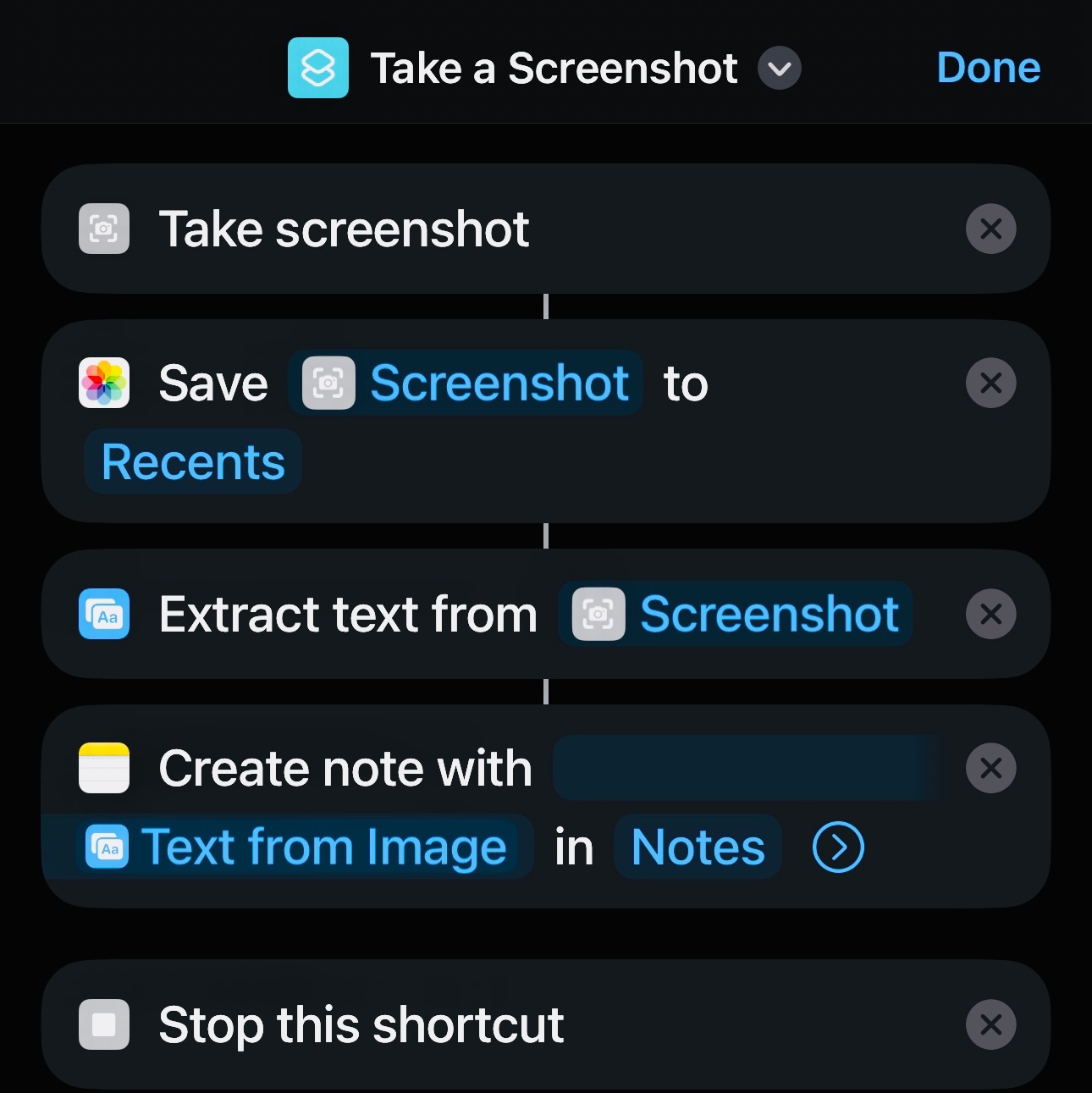Choose the Notes folder parameter
The height and width of the screenshot is (1093, 1092).
tap(698, 847)
